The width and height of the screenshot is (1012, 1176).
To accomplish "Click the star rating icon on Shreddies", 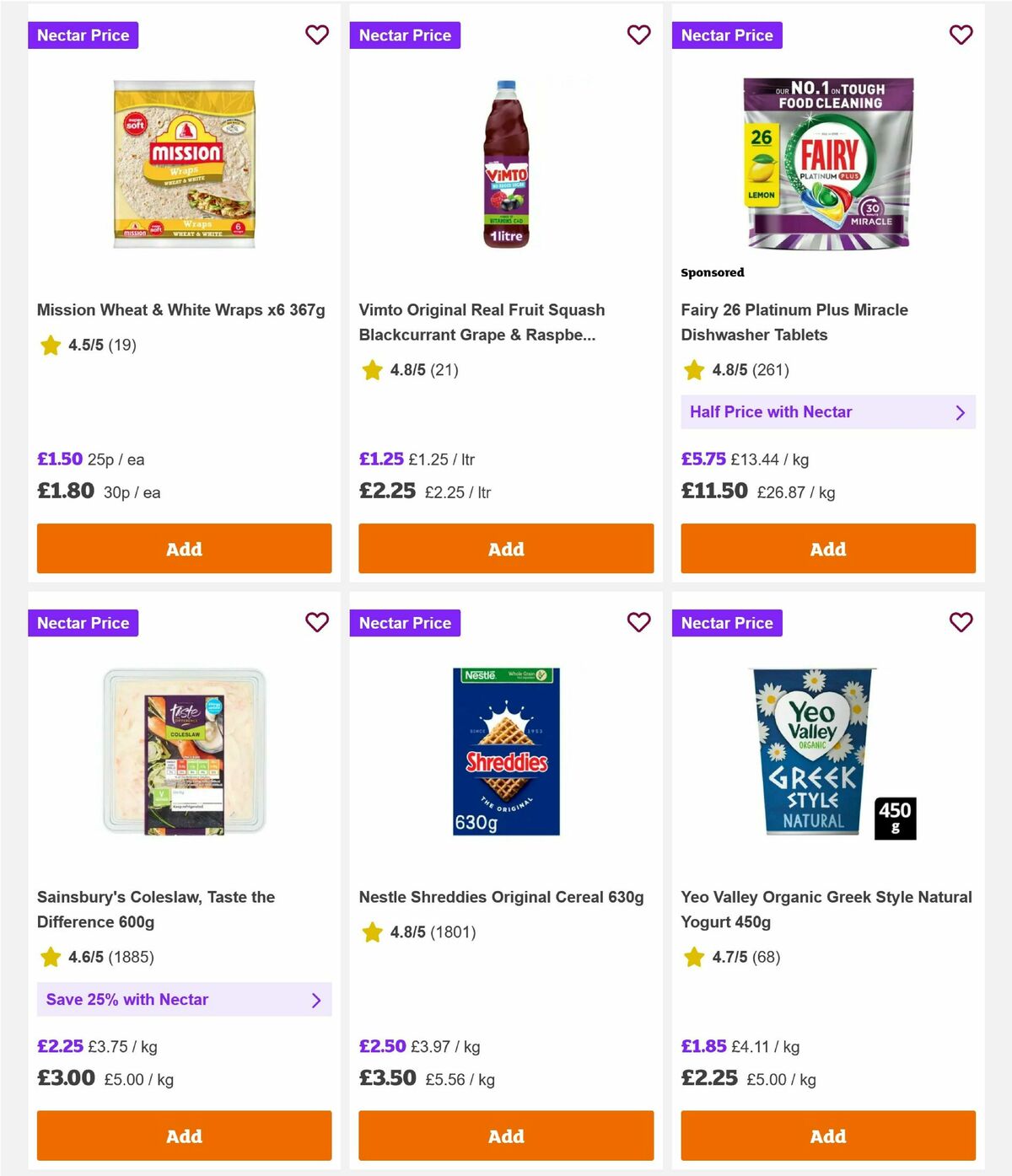I will coord(372,932).
